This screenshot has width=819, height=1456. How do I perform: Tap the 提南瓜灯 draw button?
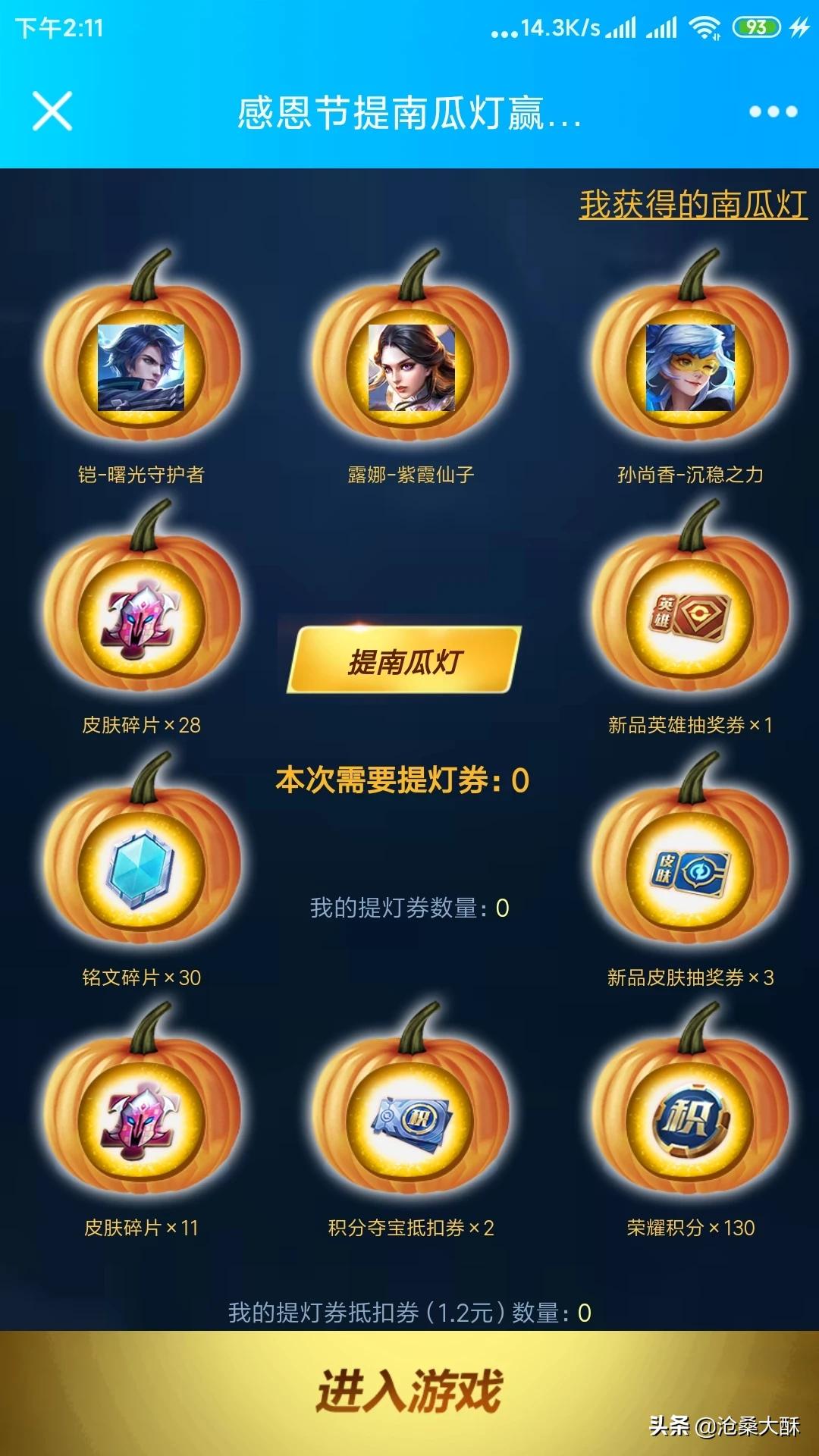click(x=404, y=661)
